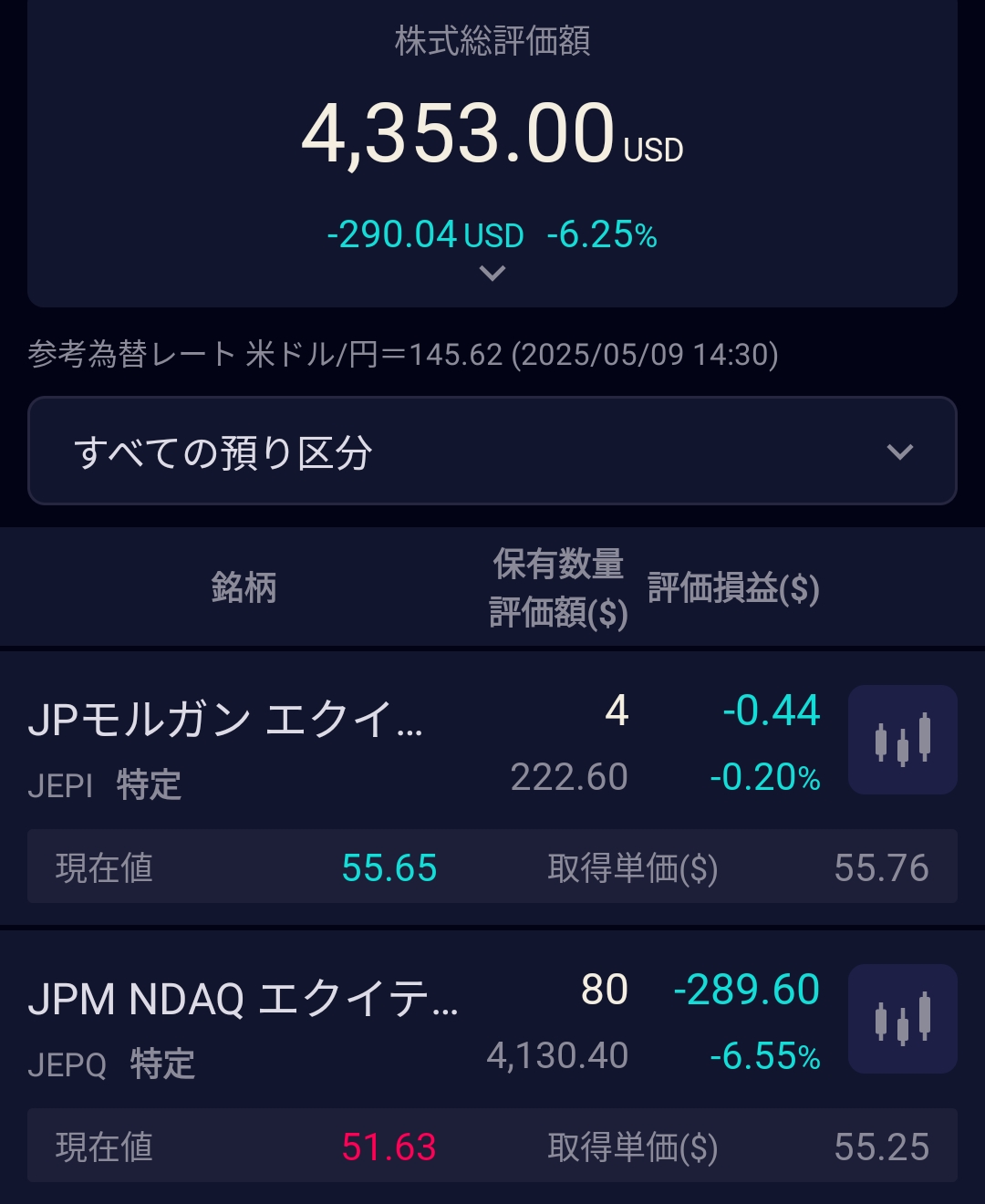View the chart for JEPI
This screenshot has height=1204, width=985.
[x=902, y=740]
